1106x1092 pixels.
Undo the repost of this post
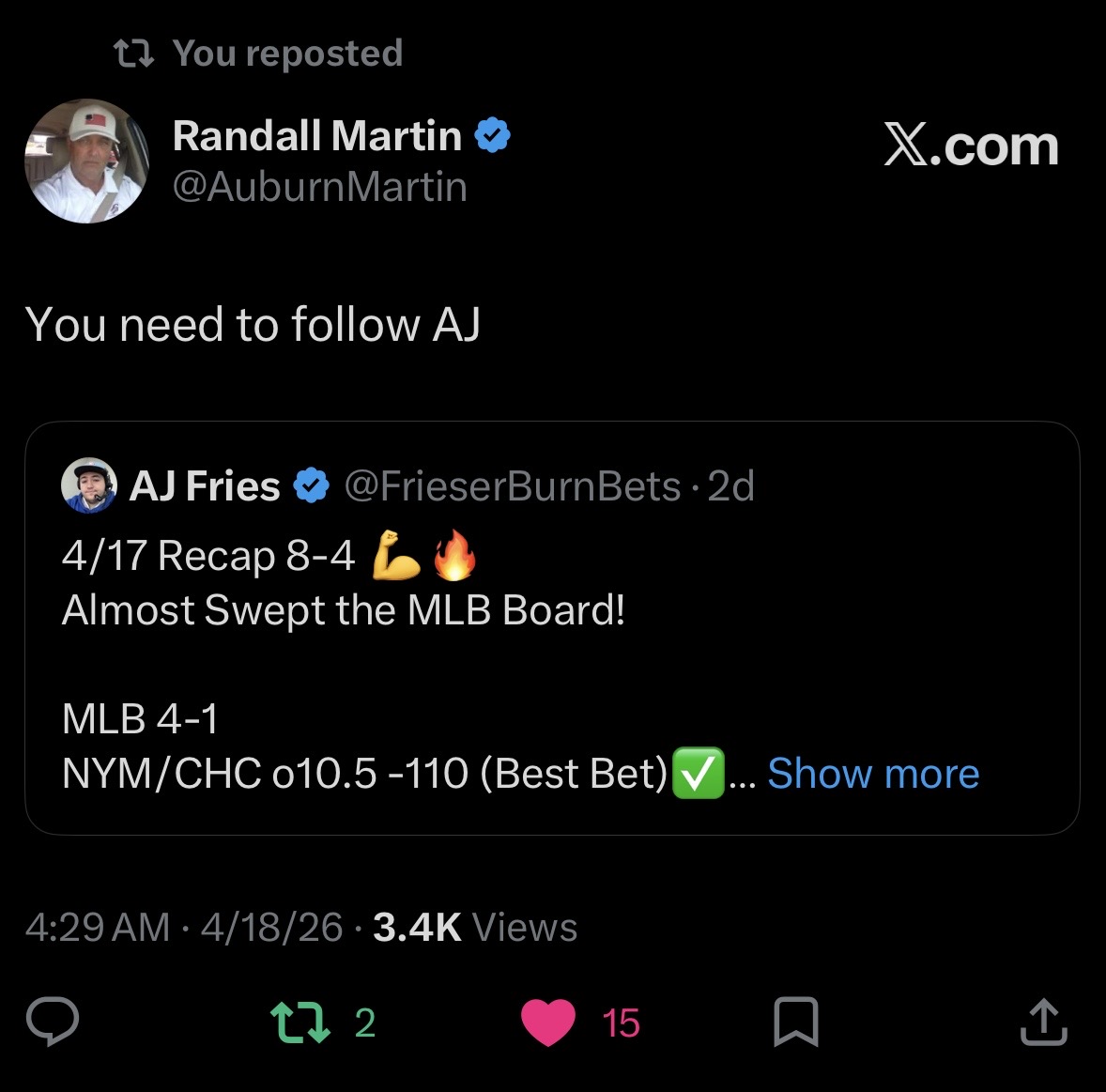click(300, 1023)
